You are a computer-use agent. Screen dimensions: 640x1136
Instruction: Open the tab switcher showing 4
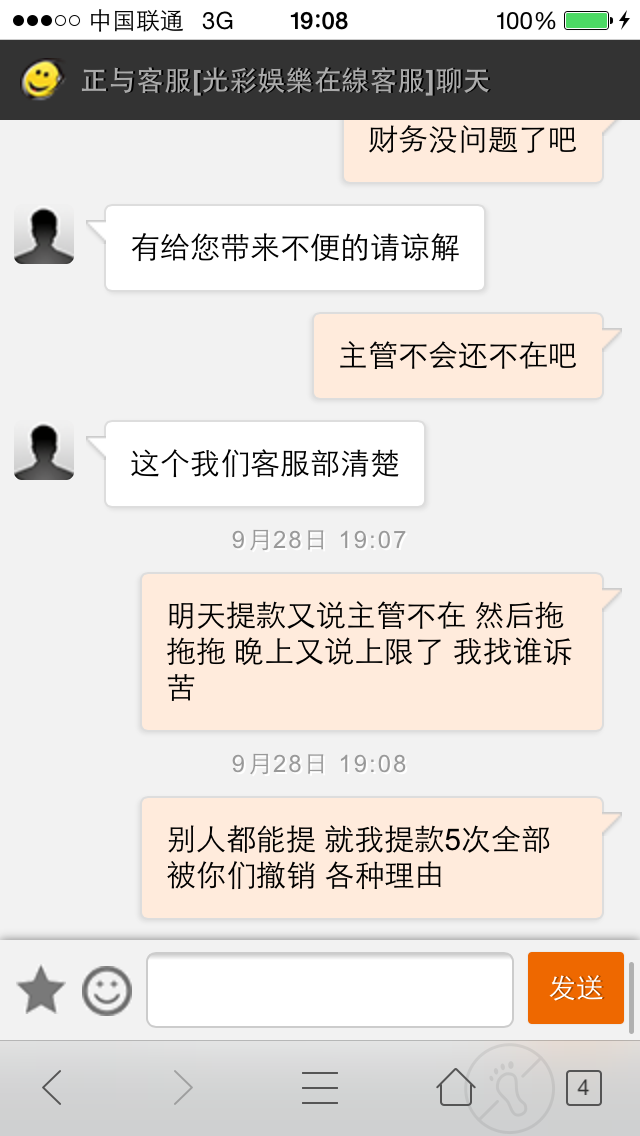pyautogui.click(x=583, y=1087)
